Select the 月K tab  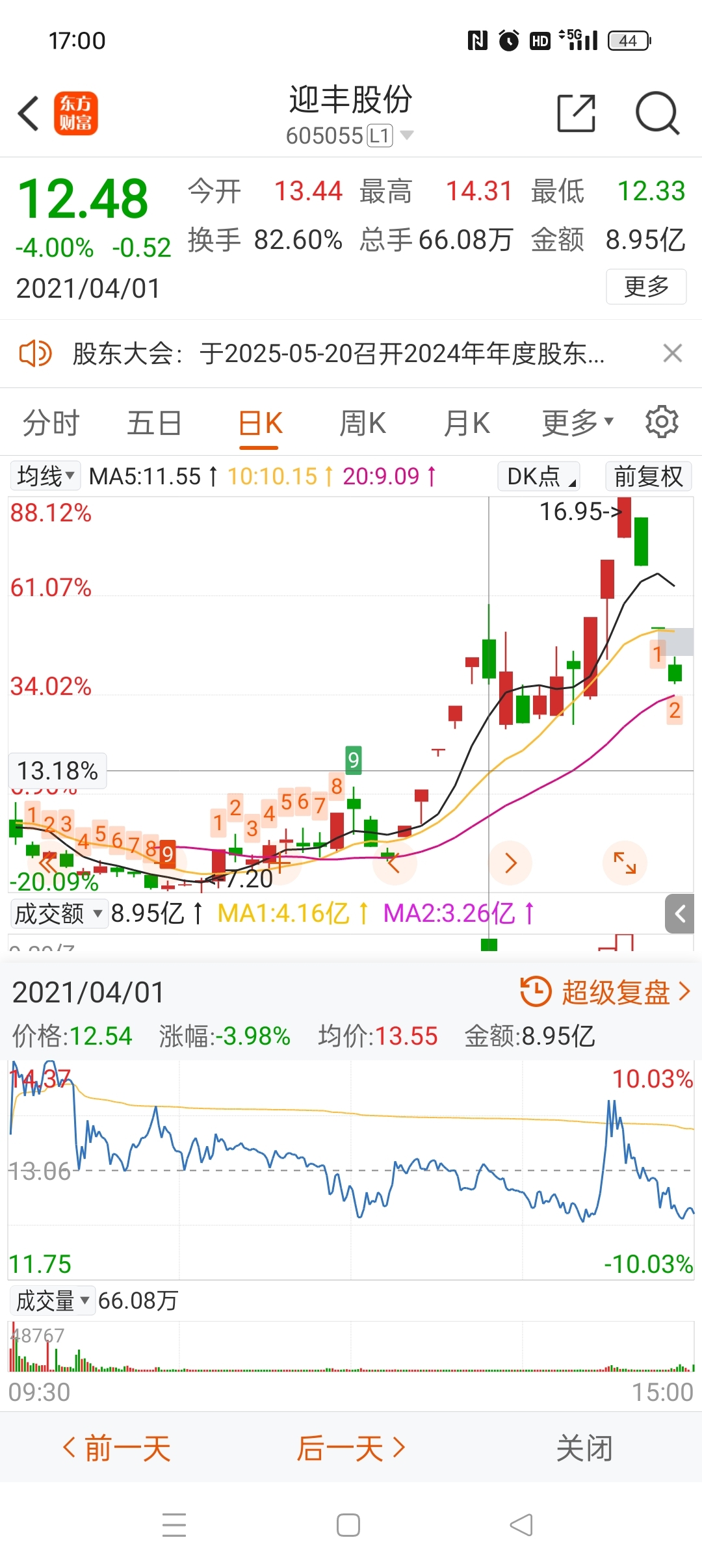(x=467, y=423)
